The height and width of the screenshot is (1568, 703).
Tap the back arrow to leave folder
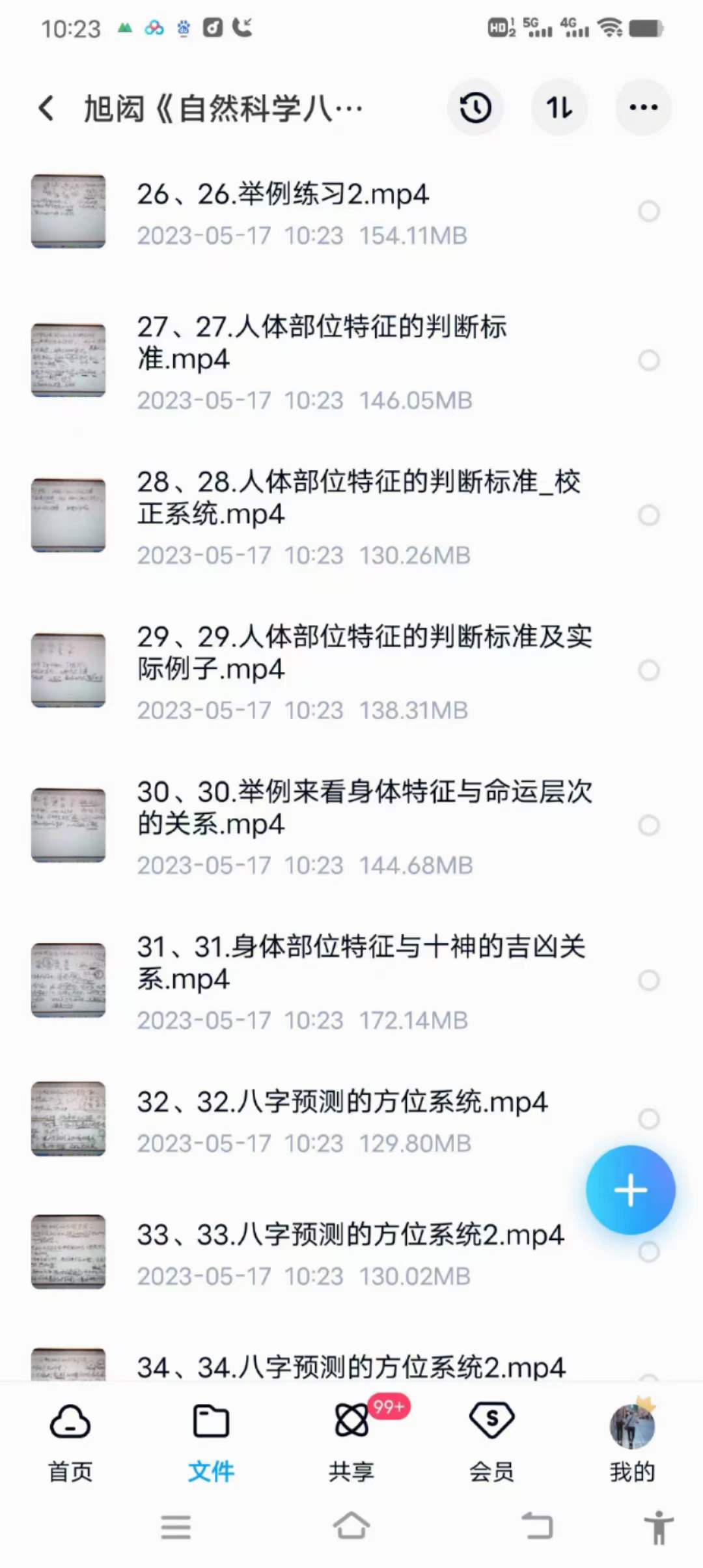(46, 106)
